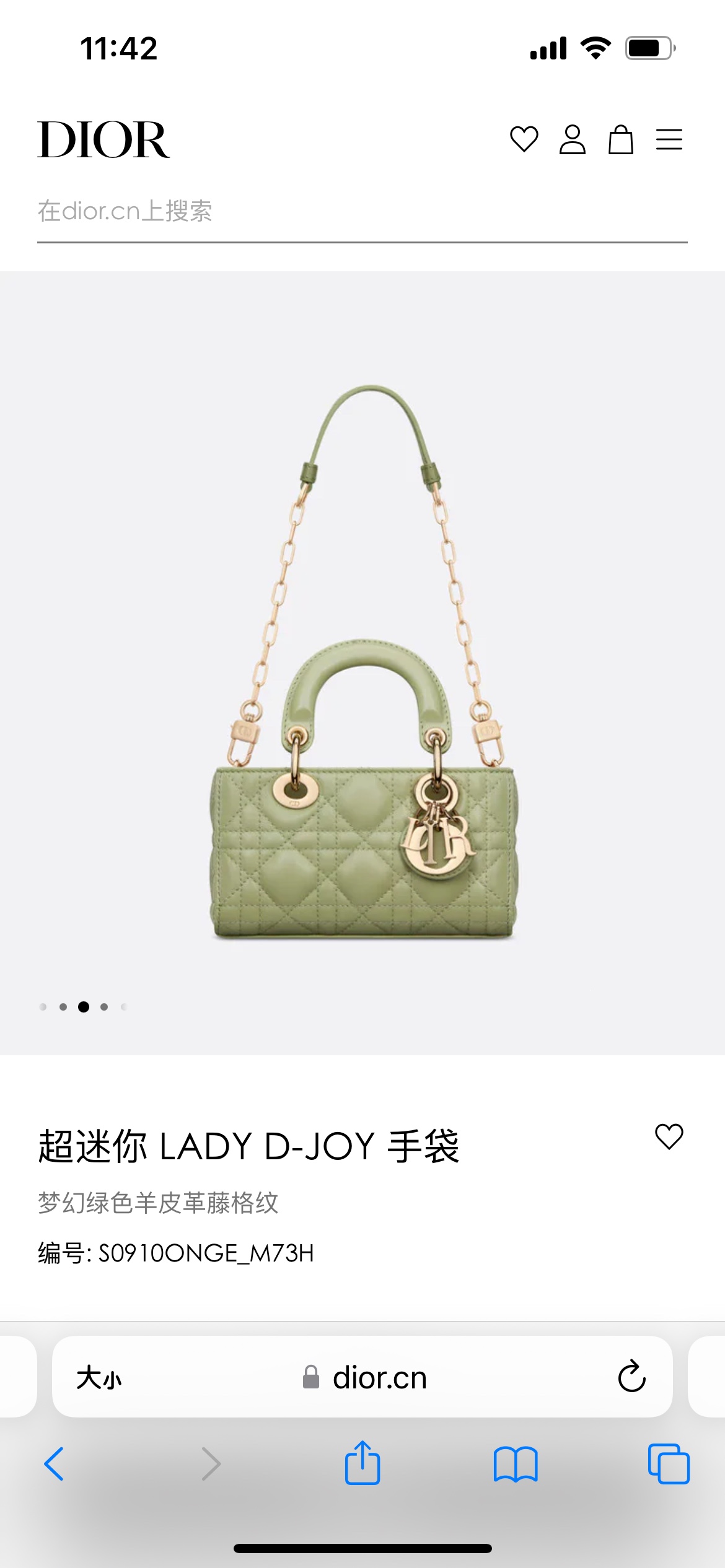
Task: Add Lady D-Joy bag to wishlist
Action: click(x=669, y=1136)
